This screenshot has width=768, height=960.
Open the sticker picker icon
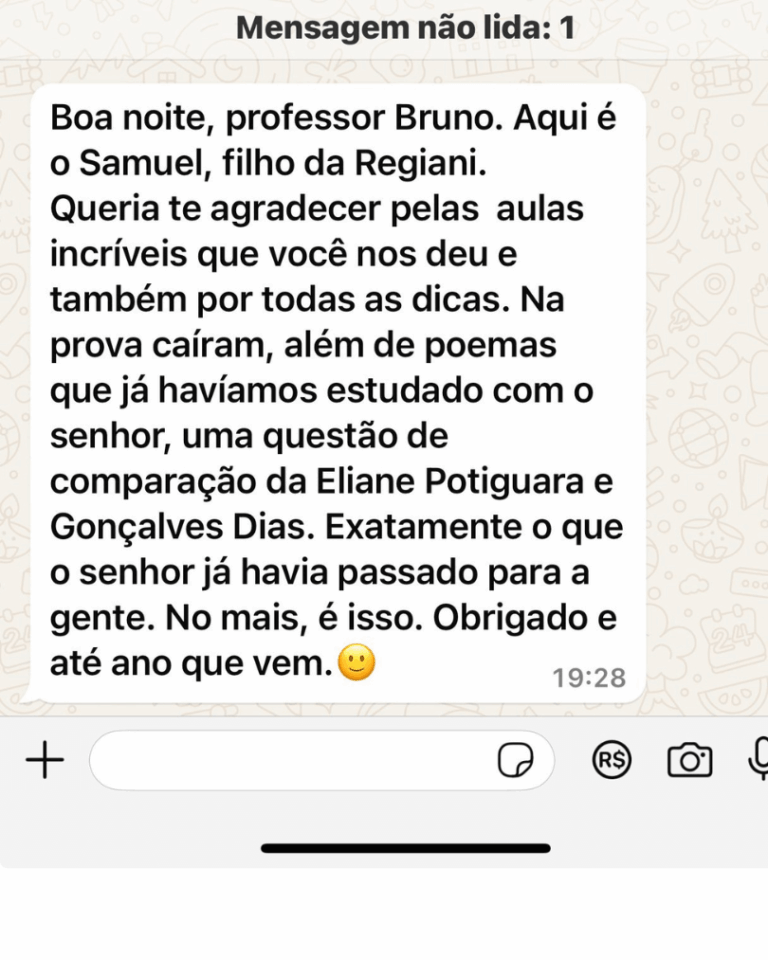coord(516,762)
